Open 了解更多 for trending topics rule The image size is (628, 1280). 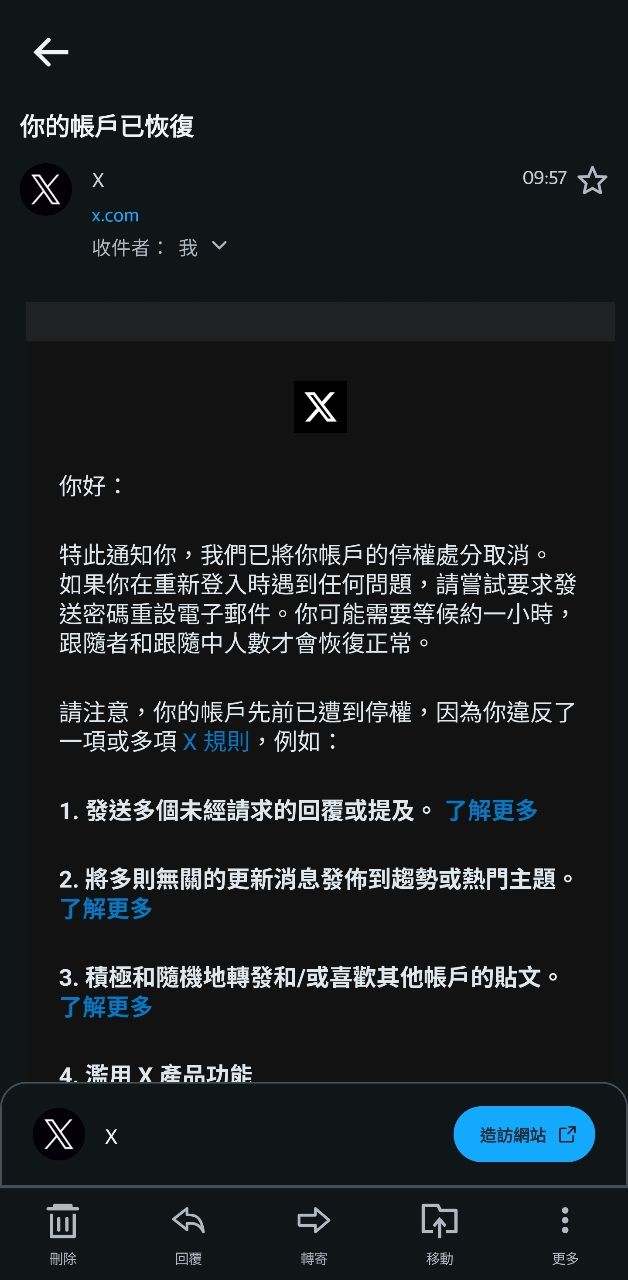pos(106,908)
